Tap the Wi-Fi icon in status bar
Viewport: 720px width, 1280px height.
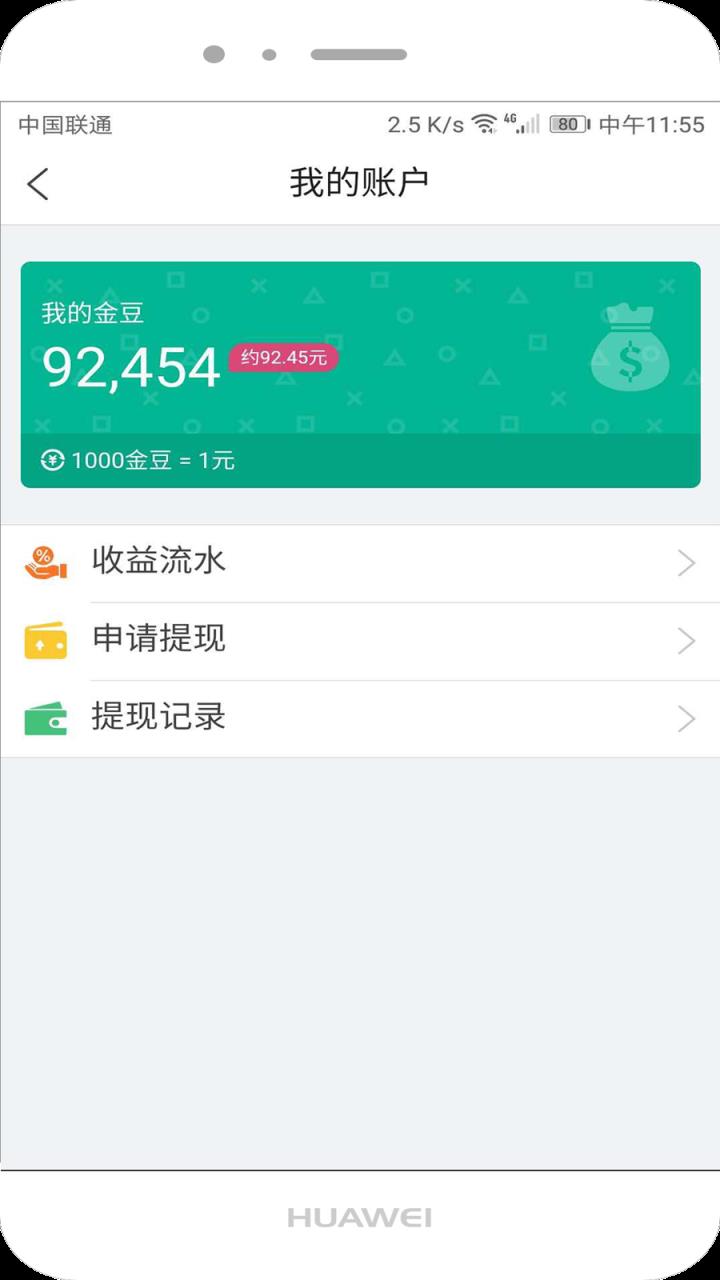[x=483, y=122]
